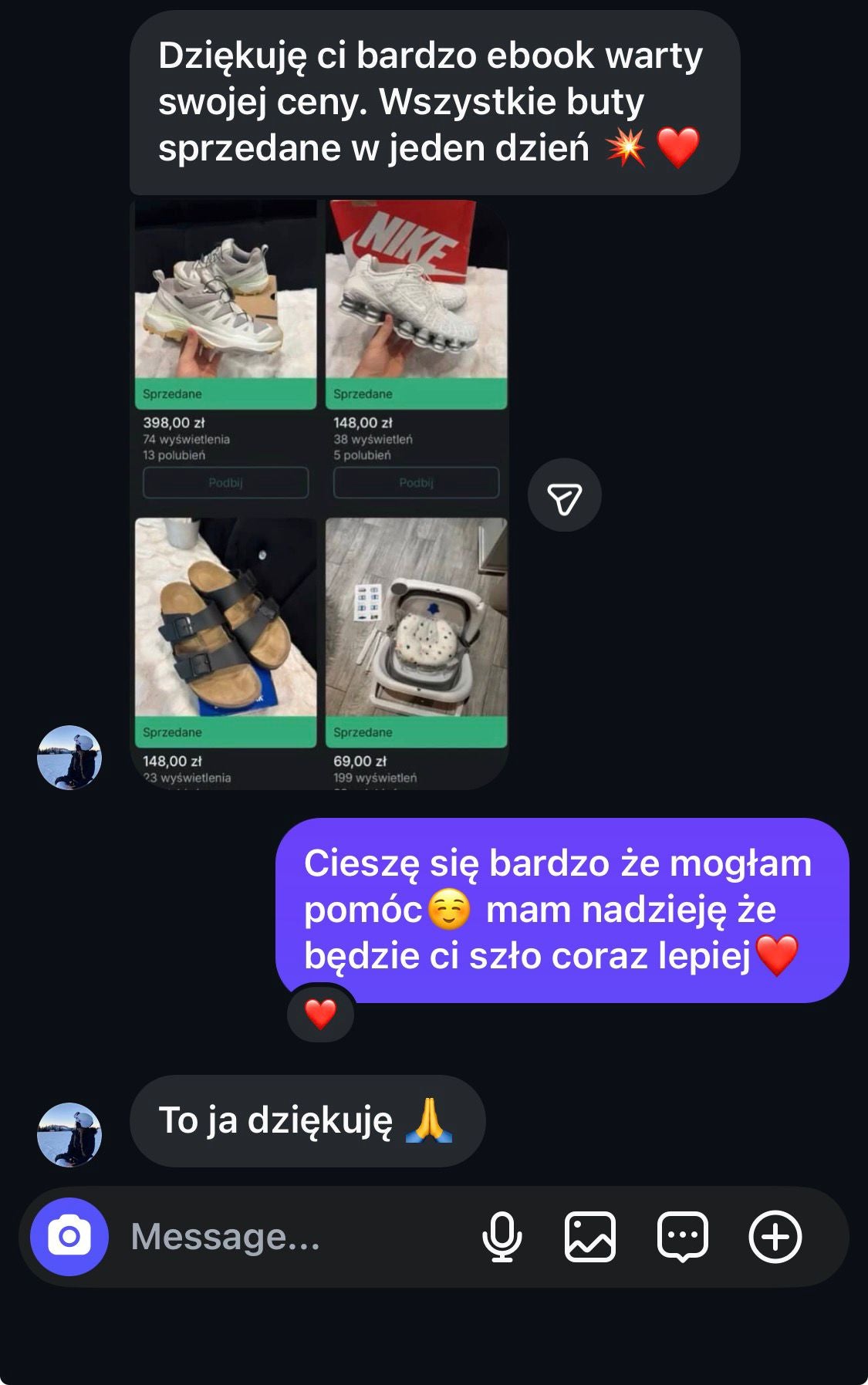Open the camera from message bar
Viewport: 868px width, 1385px height.
coord(69,1237)
